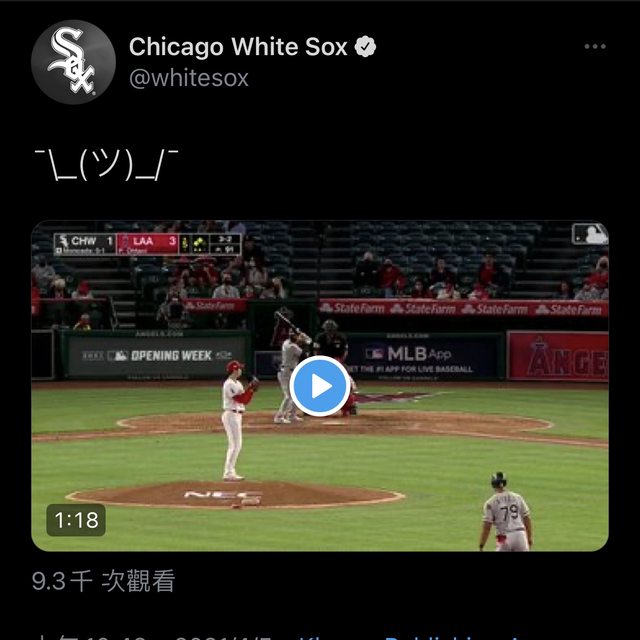This screenshot has width=640, height=640.
Task: Open Chicago White Sox profile picture
Action: (73, 62)
